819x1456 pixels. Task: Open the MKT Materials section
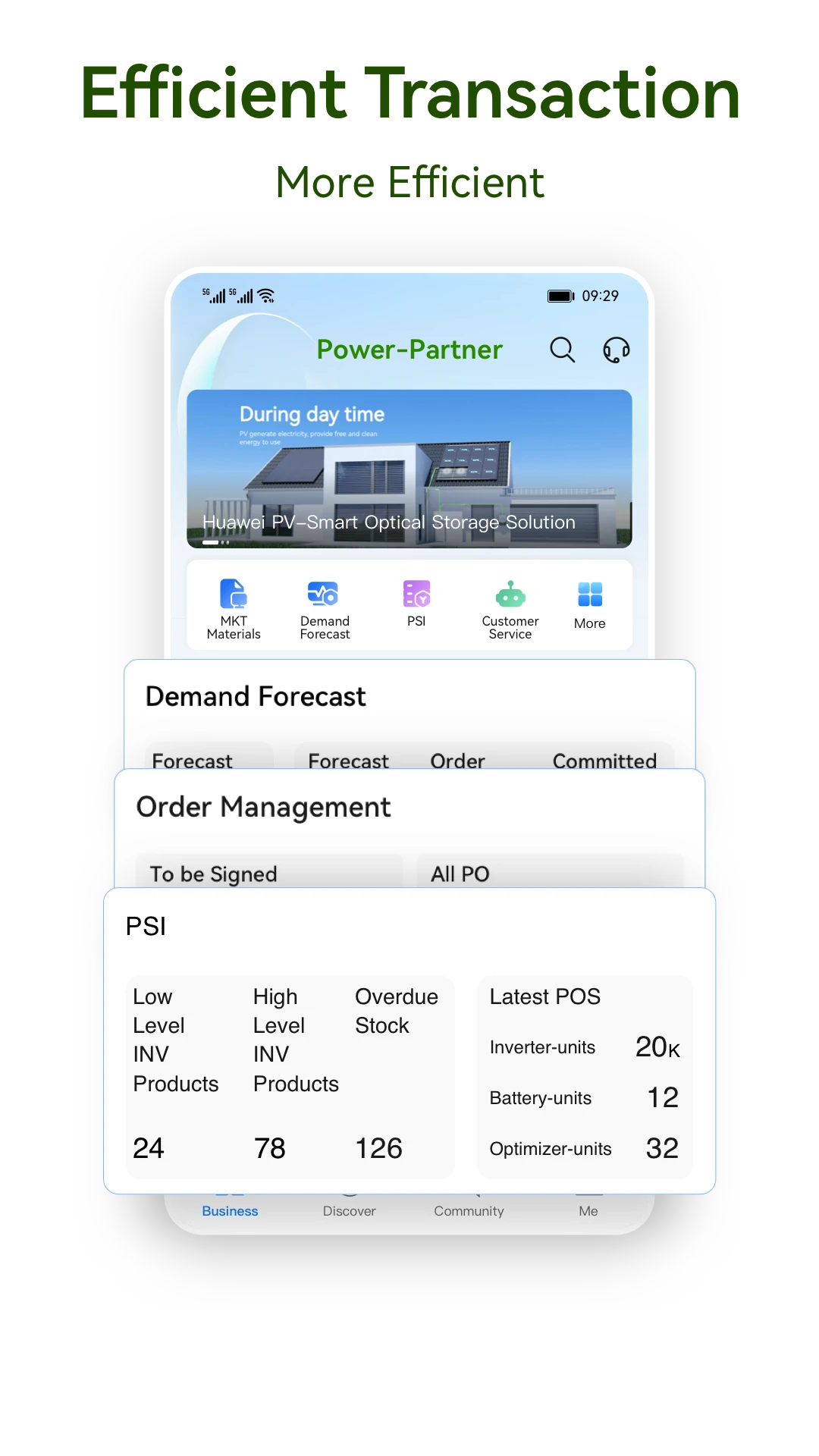(232, 607)
